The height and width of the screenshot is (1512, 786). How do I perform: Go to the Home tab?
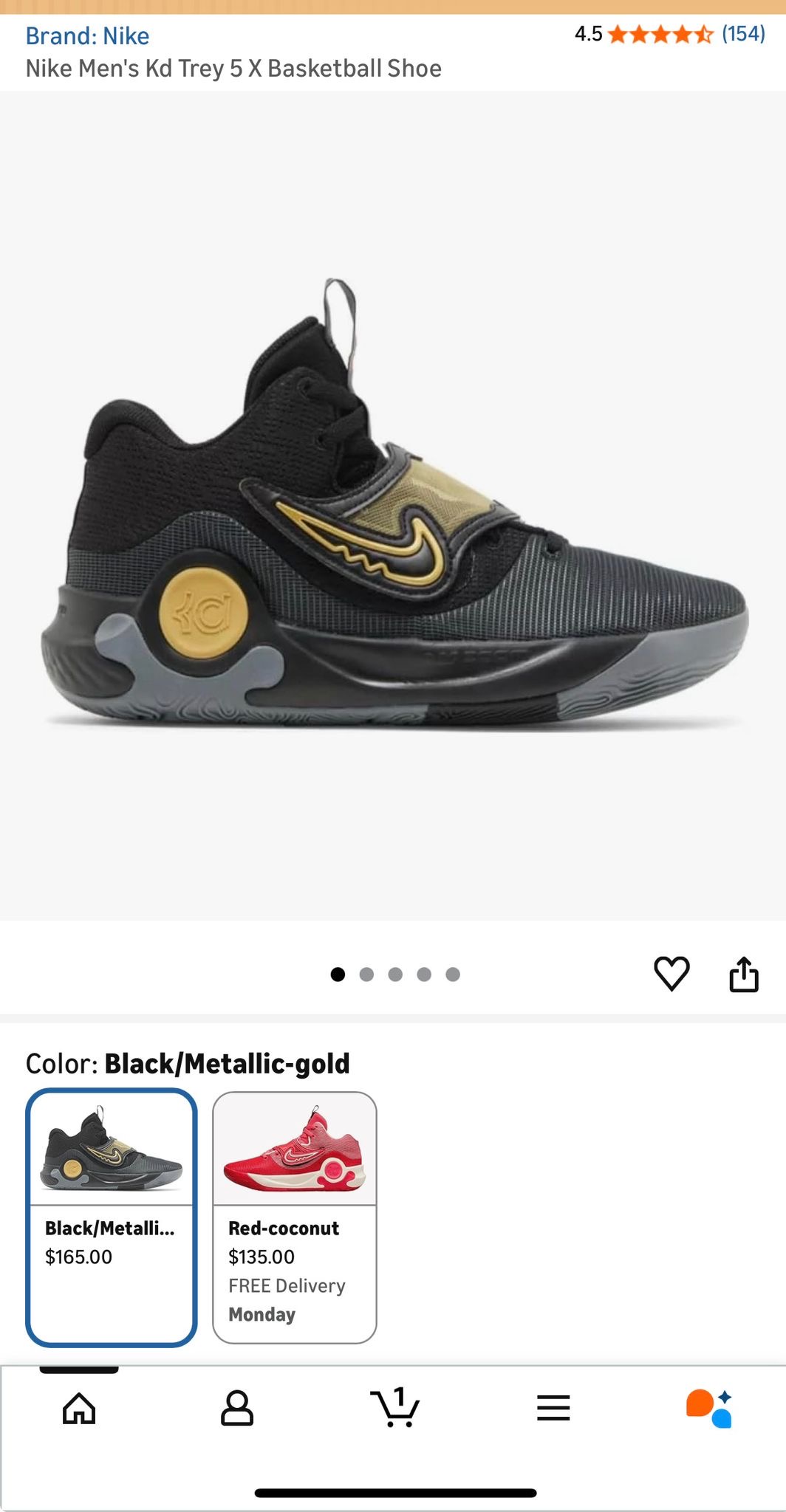pos(79,1409)
